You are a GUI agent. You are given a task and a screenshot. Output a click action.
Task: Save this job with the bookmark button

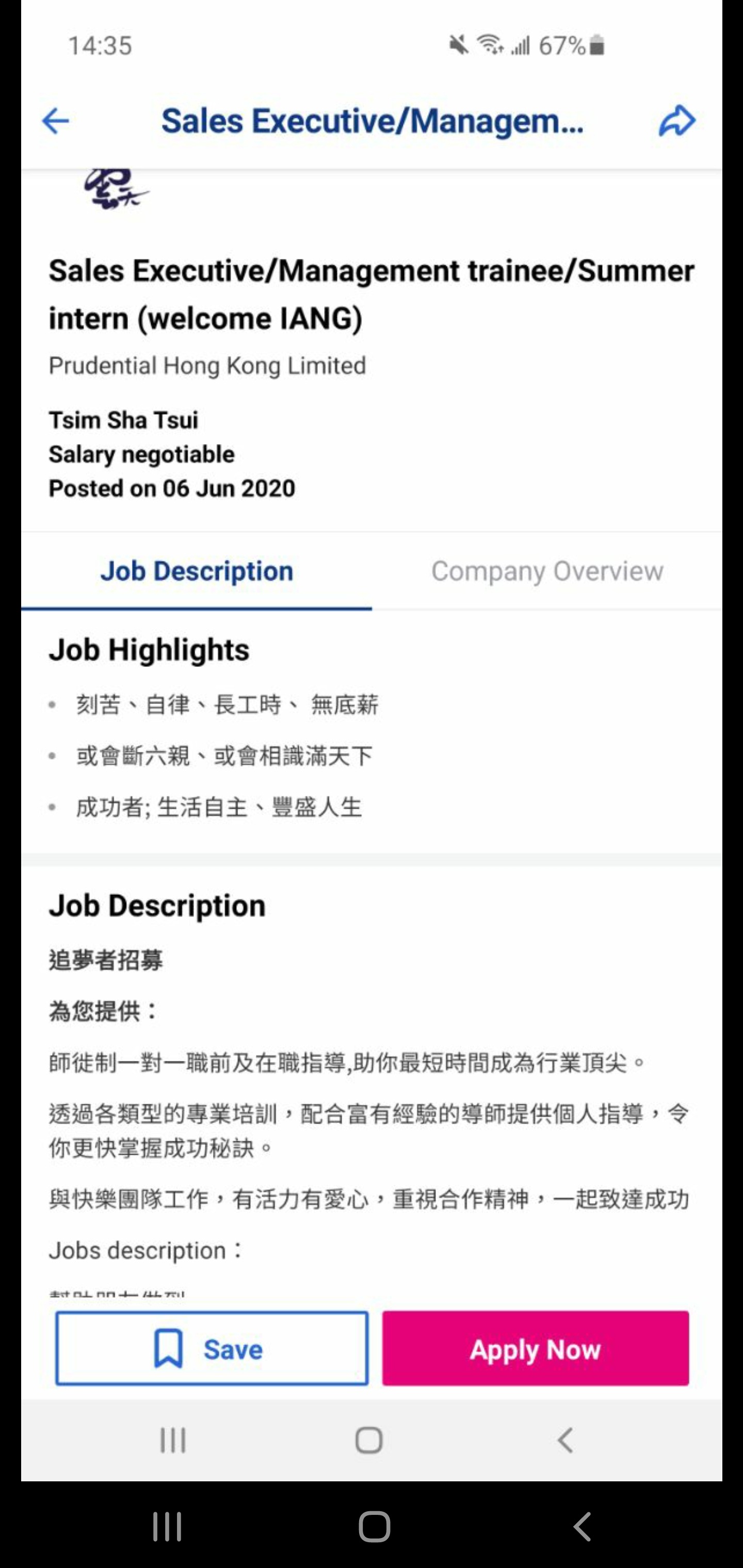coord(212,1348)
